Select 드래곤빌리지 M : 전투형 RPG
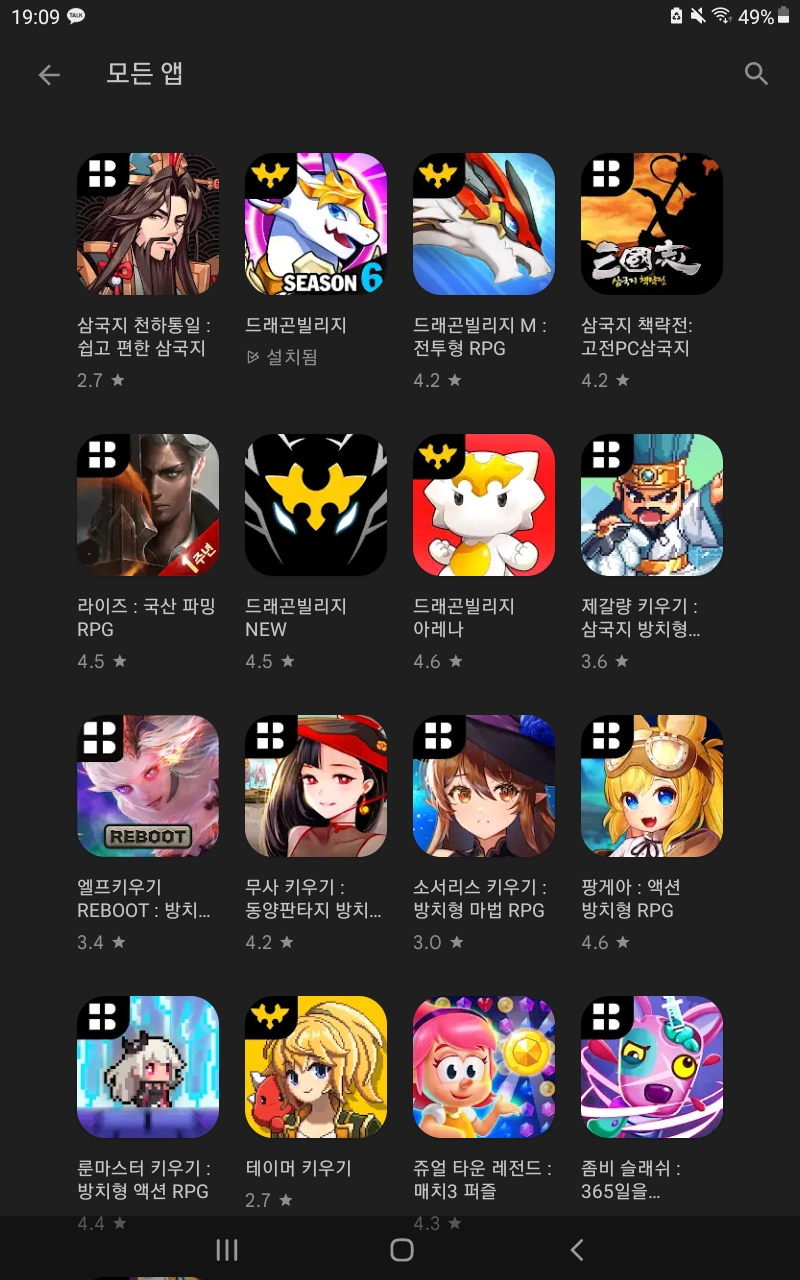This screenshot has height=1280, width=800. pos(484,224)
